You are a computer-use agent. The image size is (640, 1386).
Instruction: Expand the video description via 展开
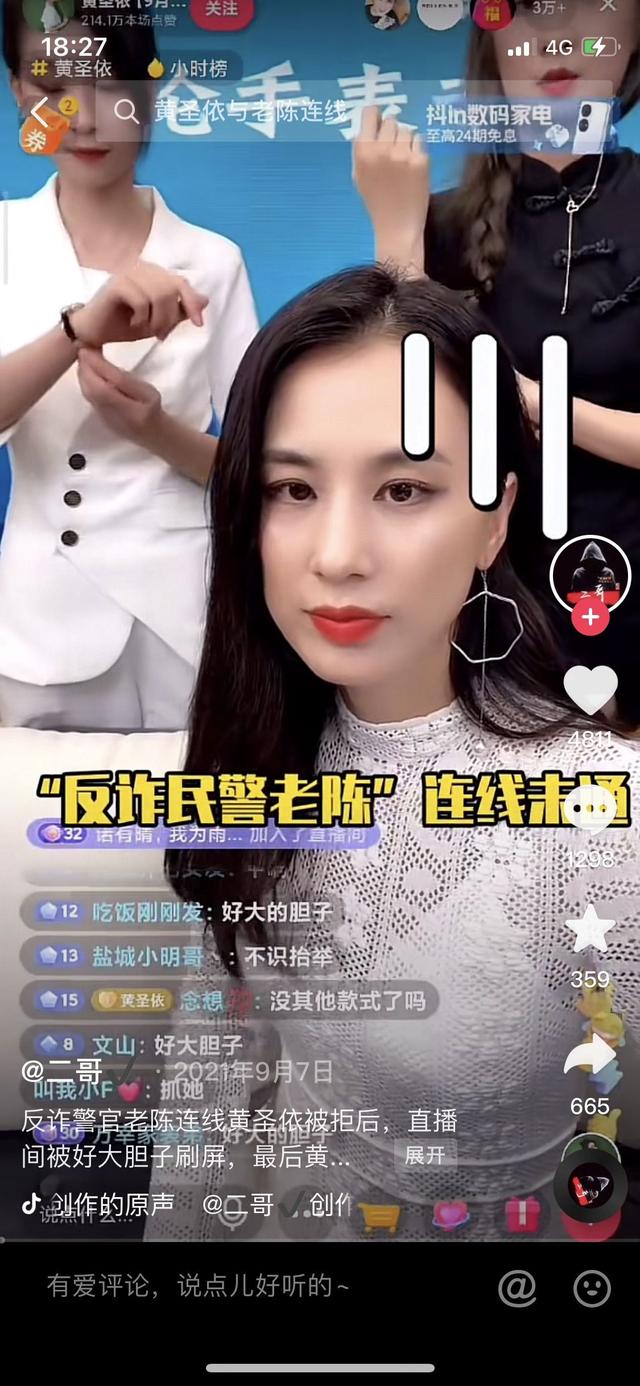pos(424,1155)
